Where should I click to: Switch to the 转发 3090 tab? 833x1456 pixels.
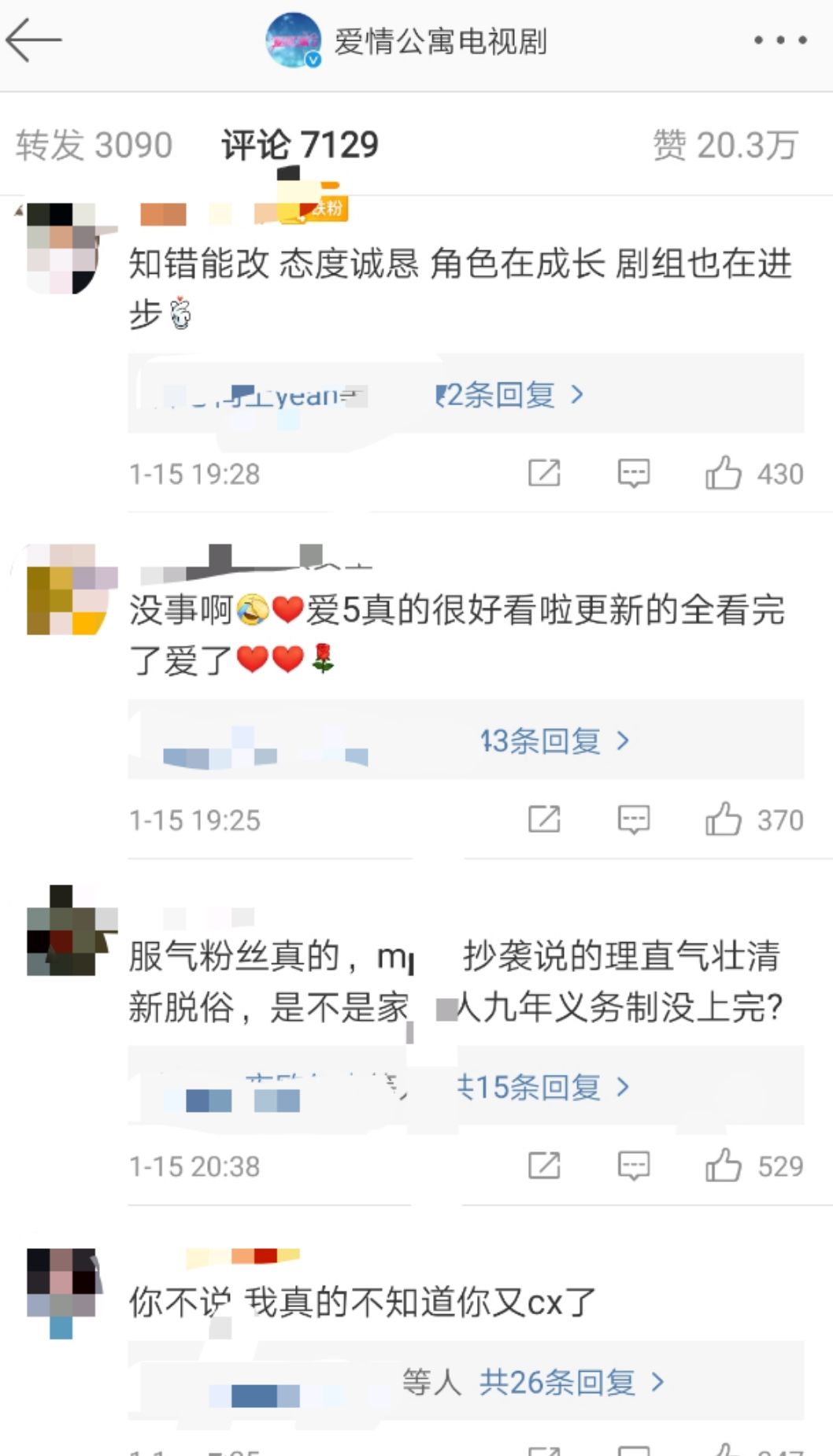pyautogui.click(x=94, y=145)
